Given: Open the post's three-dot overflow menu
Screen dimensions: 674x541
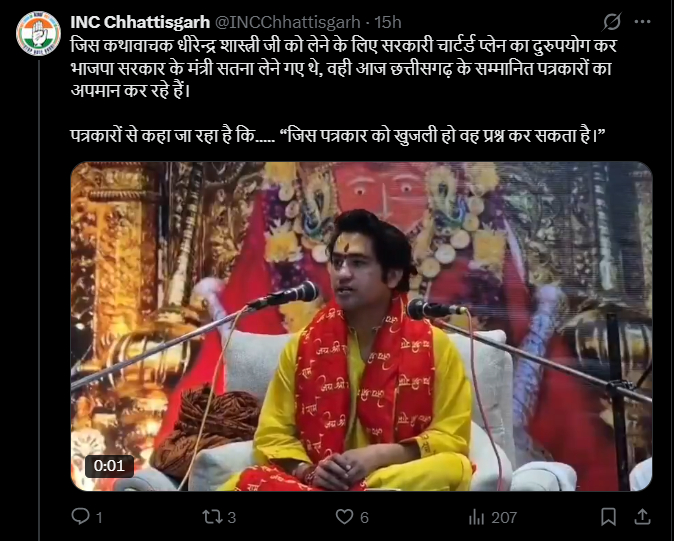Looking at the screenshot, I should [x=642, y=21].
